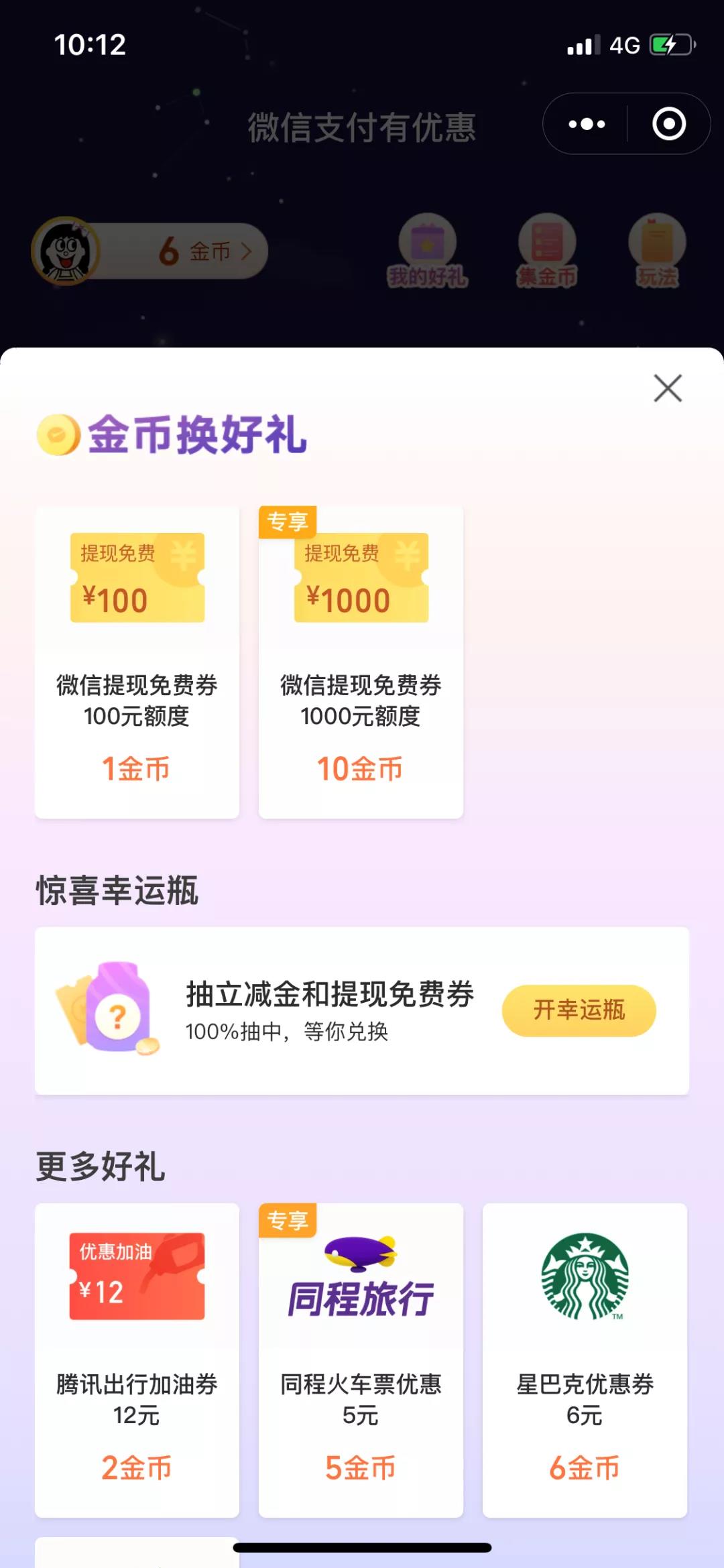Close the 金币换好礼 panel
Viewport: 724px width, 1568px height.
(x=668, y=388)
